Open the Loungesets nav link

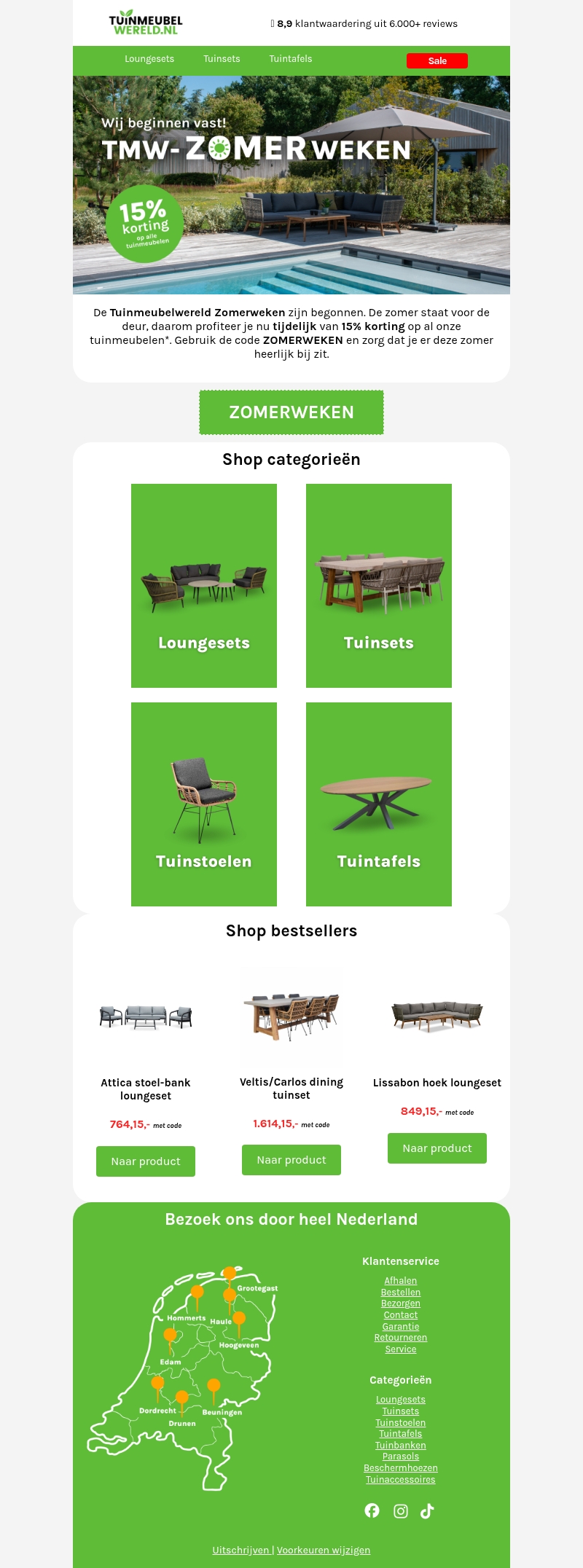click(149, 59)
